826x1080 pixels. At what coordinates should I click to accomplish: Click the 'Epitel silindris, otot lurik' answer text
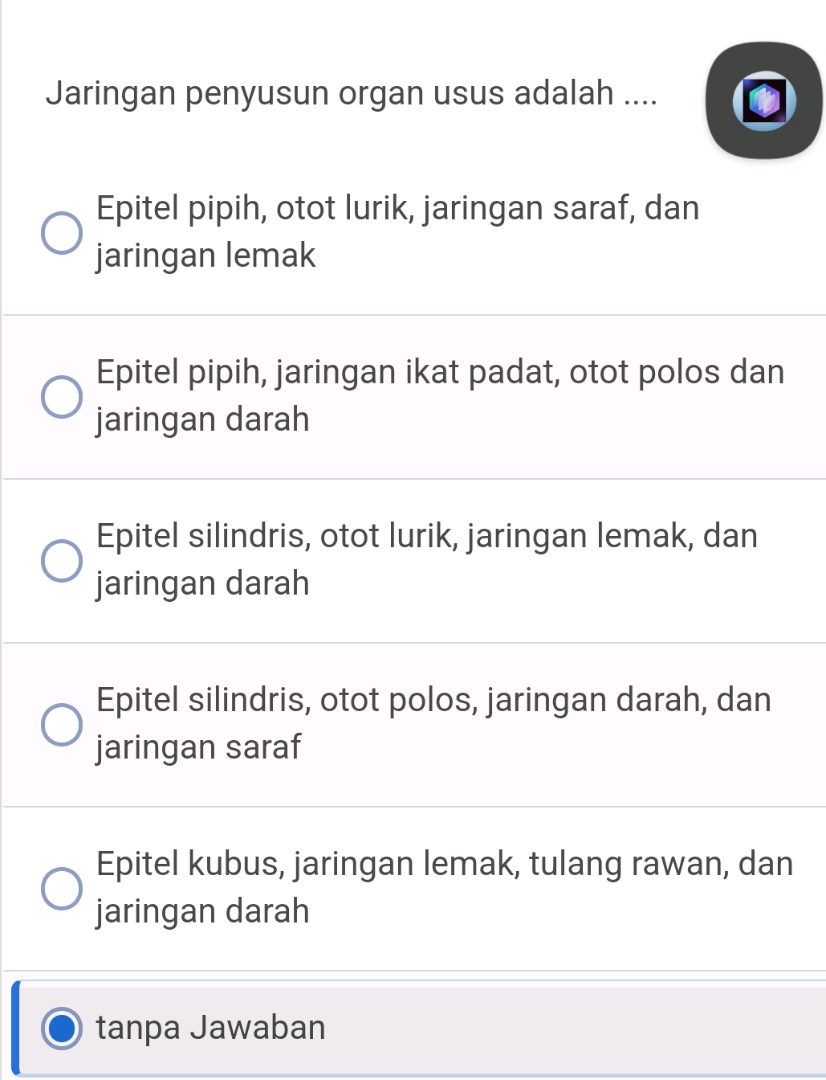click(x=426, y=536)
